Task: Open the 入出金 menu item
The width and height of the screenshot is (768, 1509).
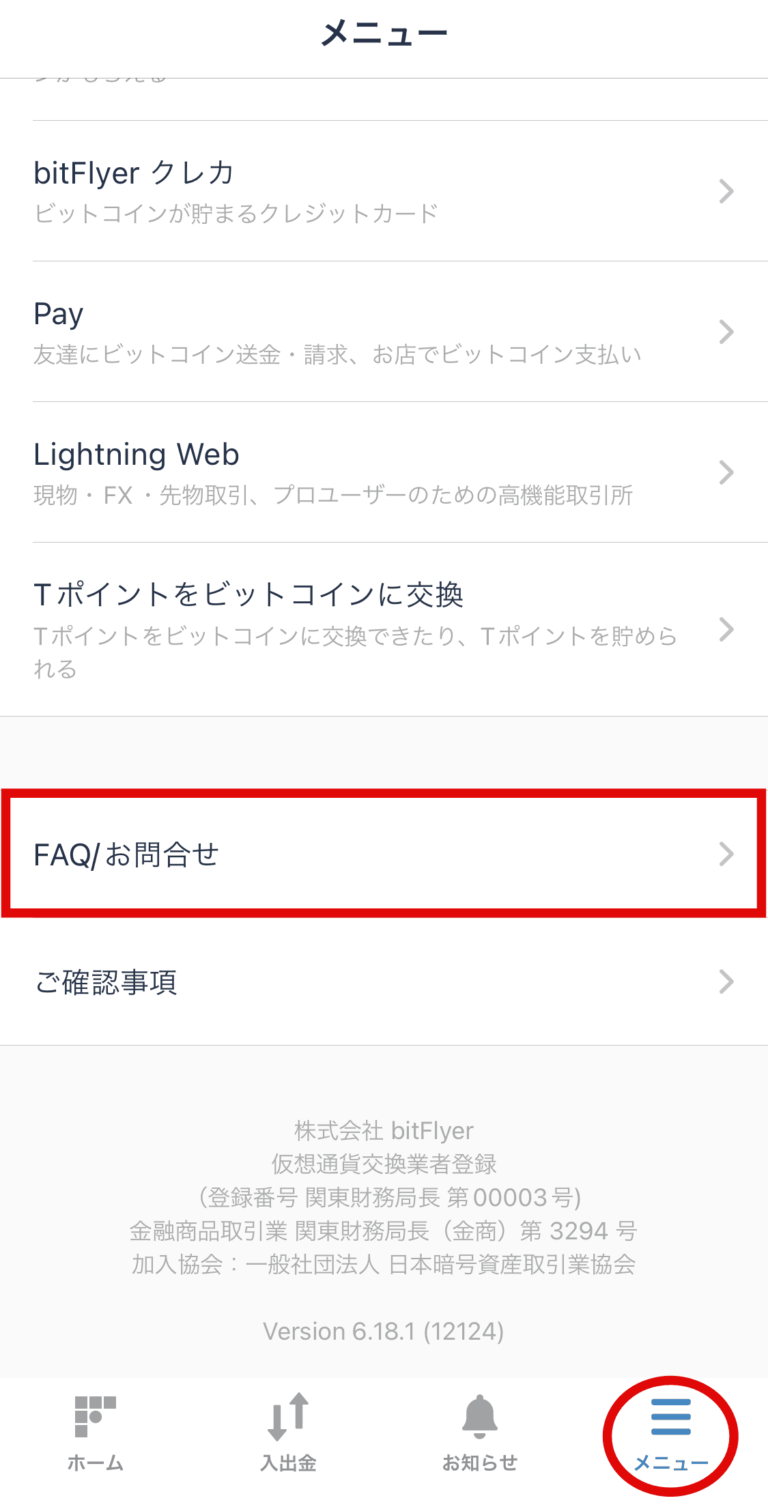Action: coord(286,1435)
